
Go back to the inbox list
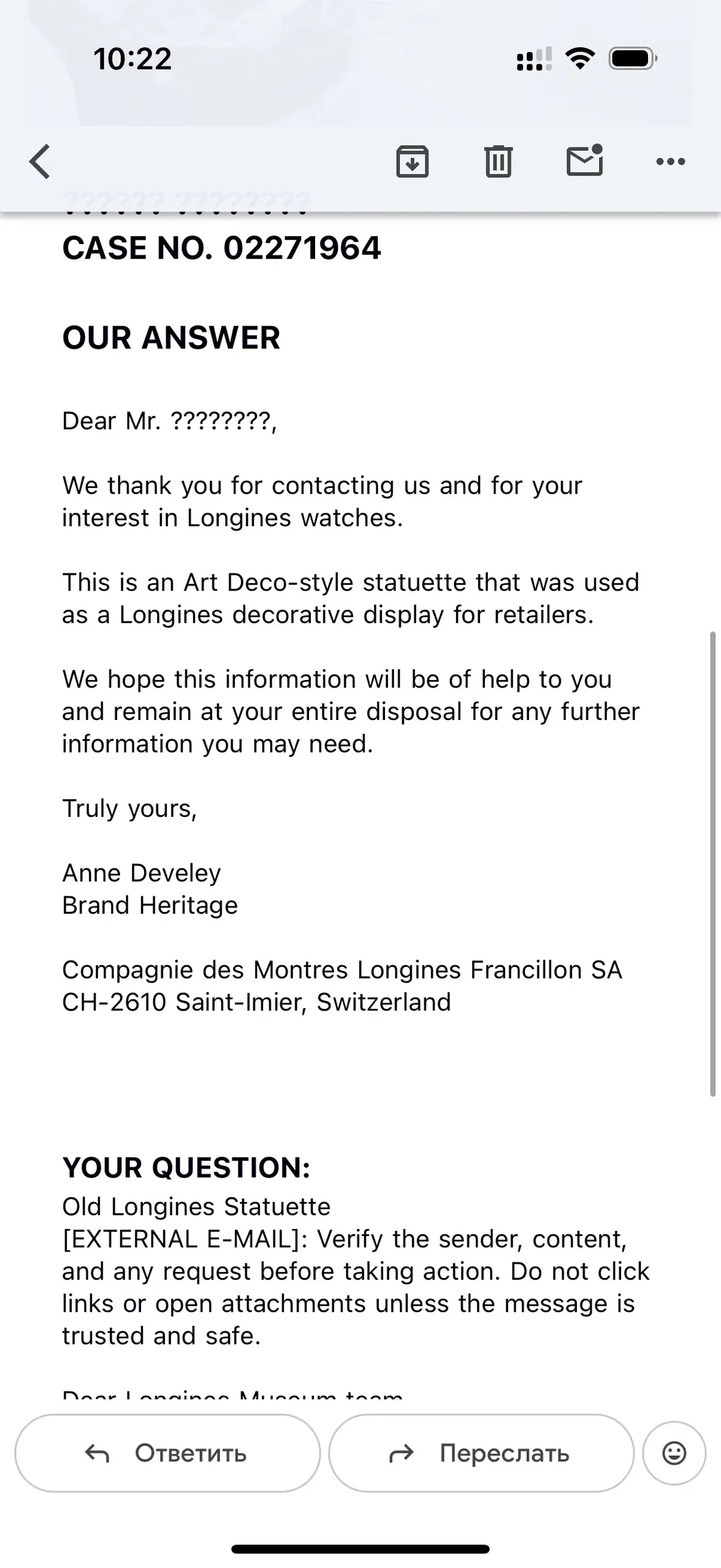click(40, 162)
